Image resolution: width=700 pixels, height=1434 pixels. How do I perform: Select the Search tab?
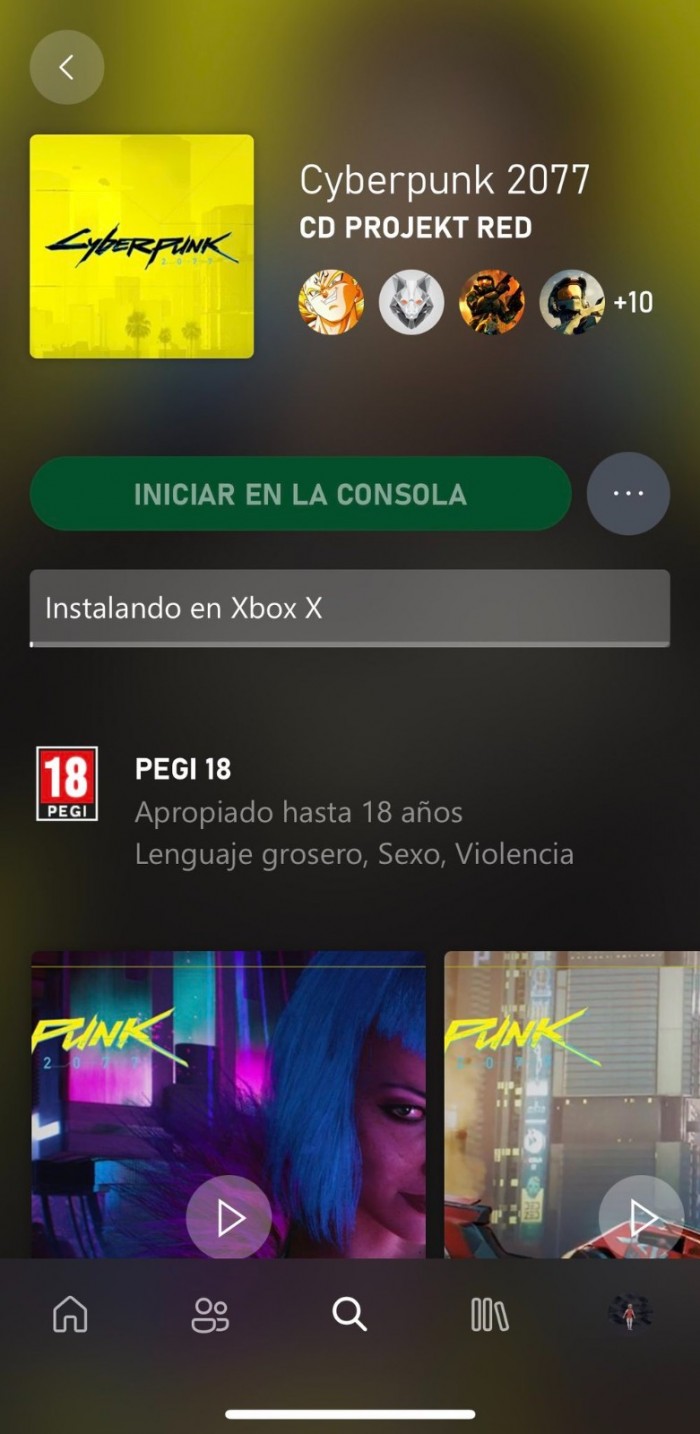349,1315
